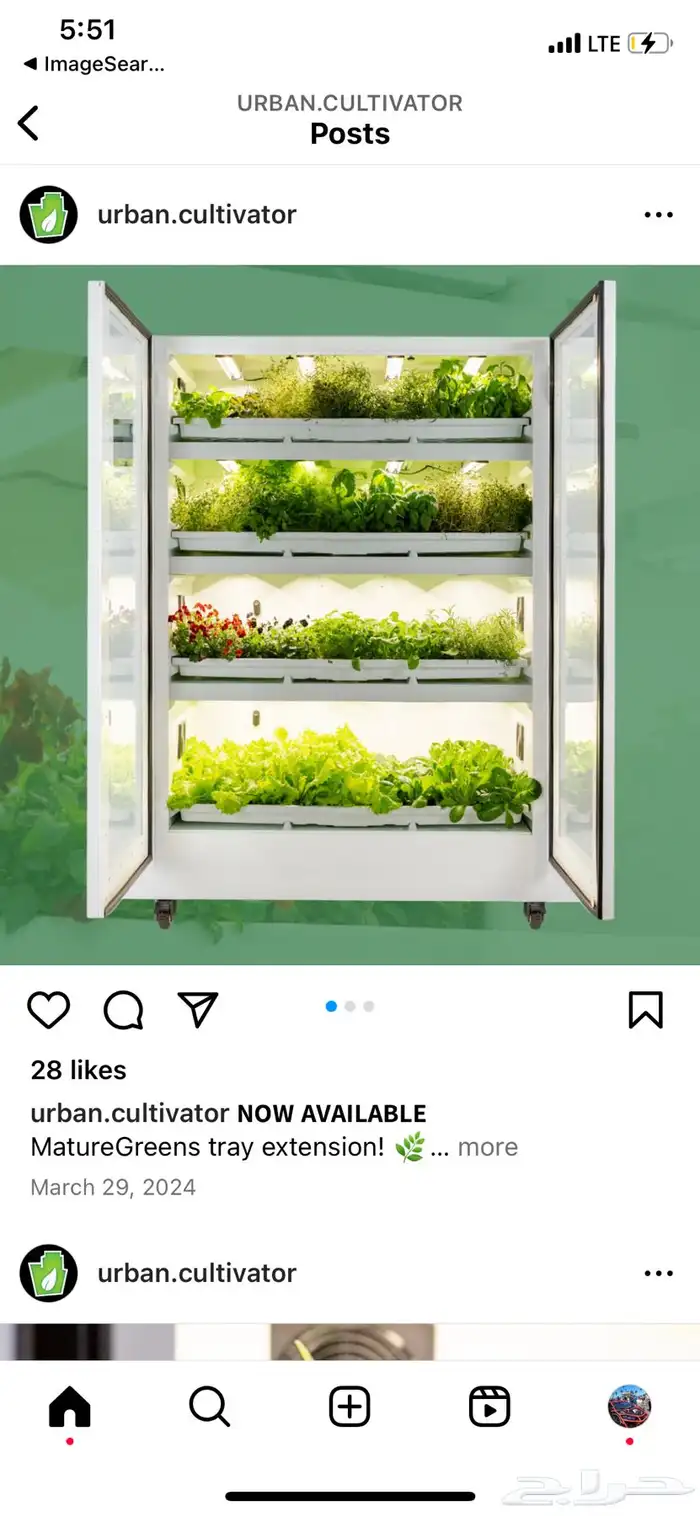Like the MatureGreens tray extension post
This screenshot has height=1516, width=700.
tap(48, 1010)
